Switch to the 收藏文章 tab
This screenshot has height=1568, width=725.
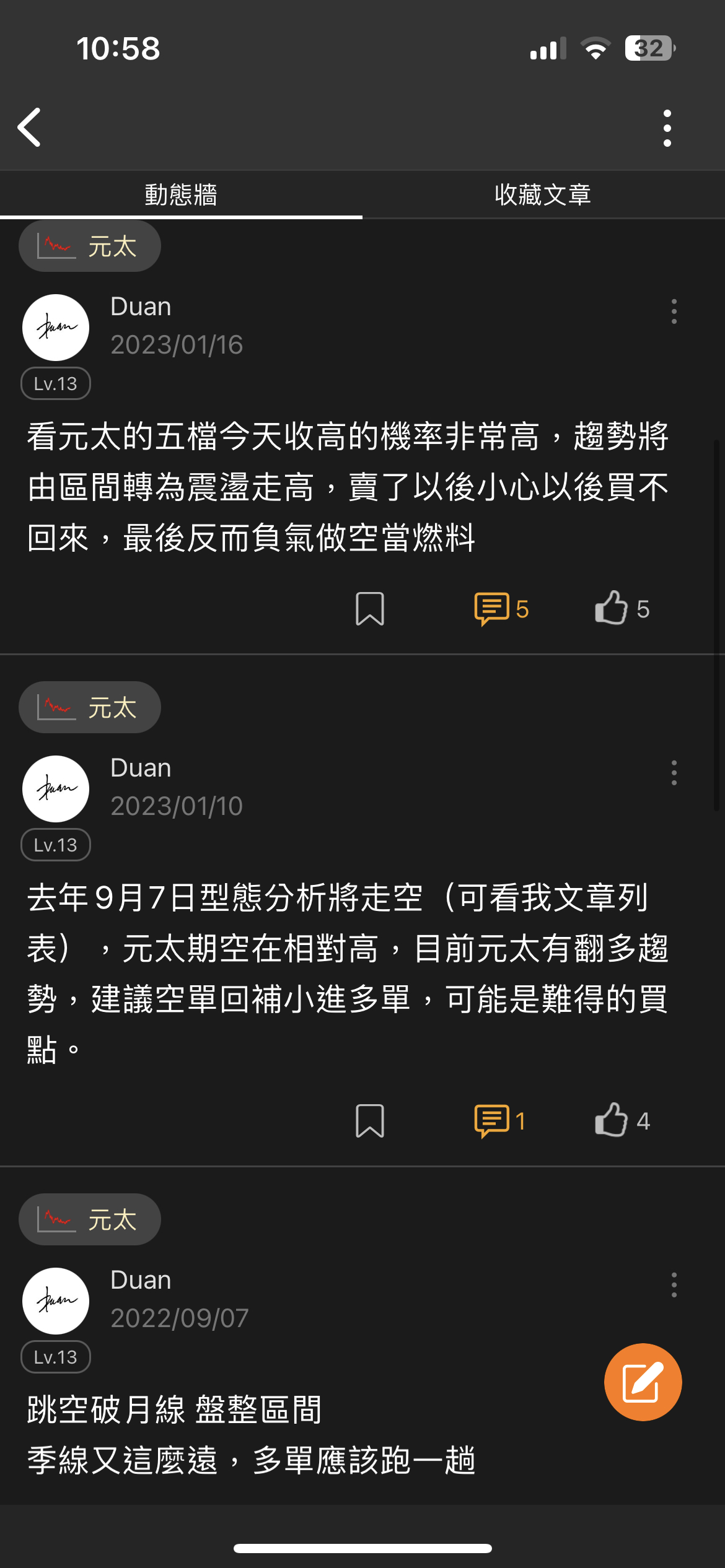pyautogui.click(x=543, y=194)
